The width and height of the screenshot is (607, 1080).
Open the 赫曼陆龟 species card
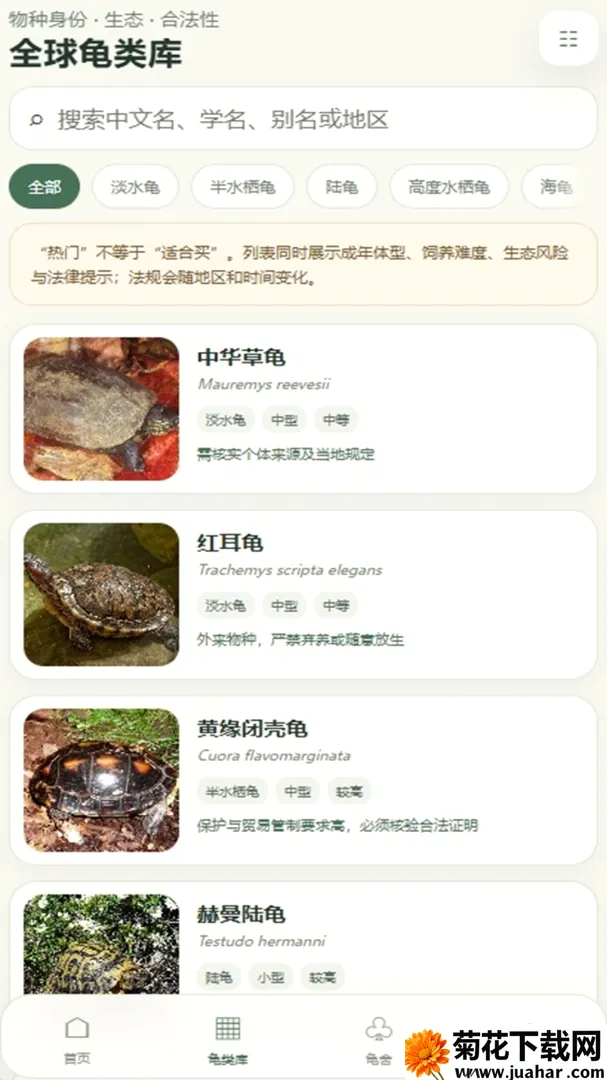coord(303,938)
